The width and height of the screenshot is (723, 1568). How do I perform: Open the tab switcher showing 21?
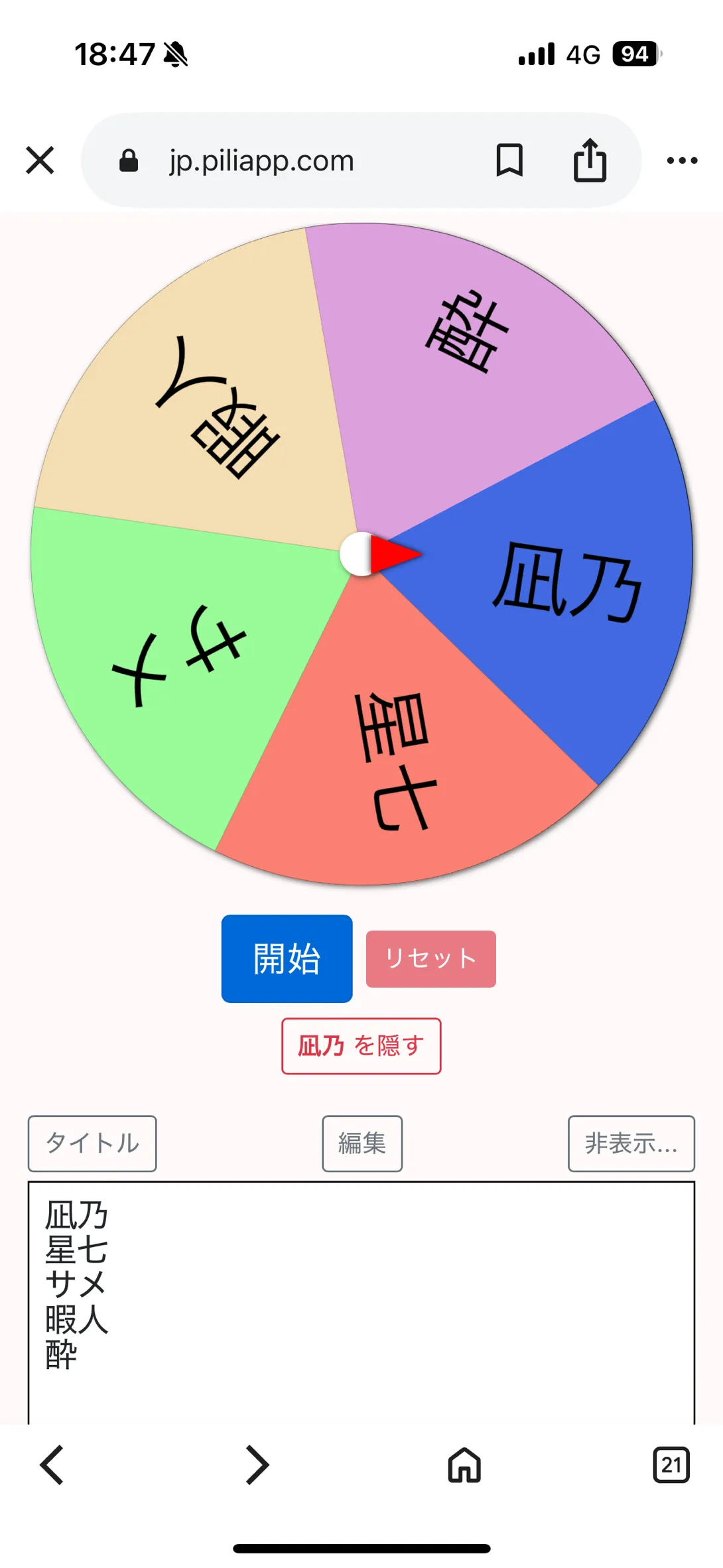click(x=671, y=1465)
